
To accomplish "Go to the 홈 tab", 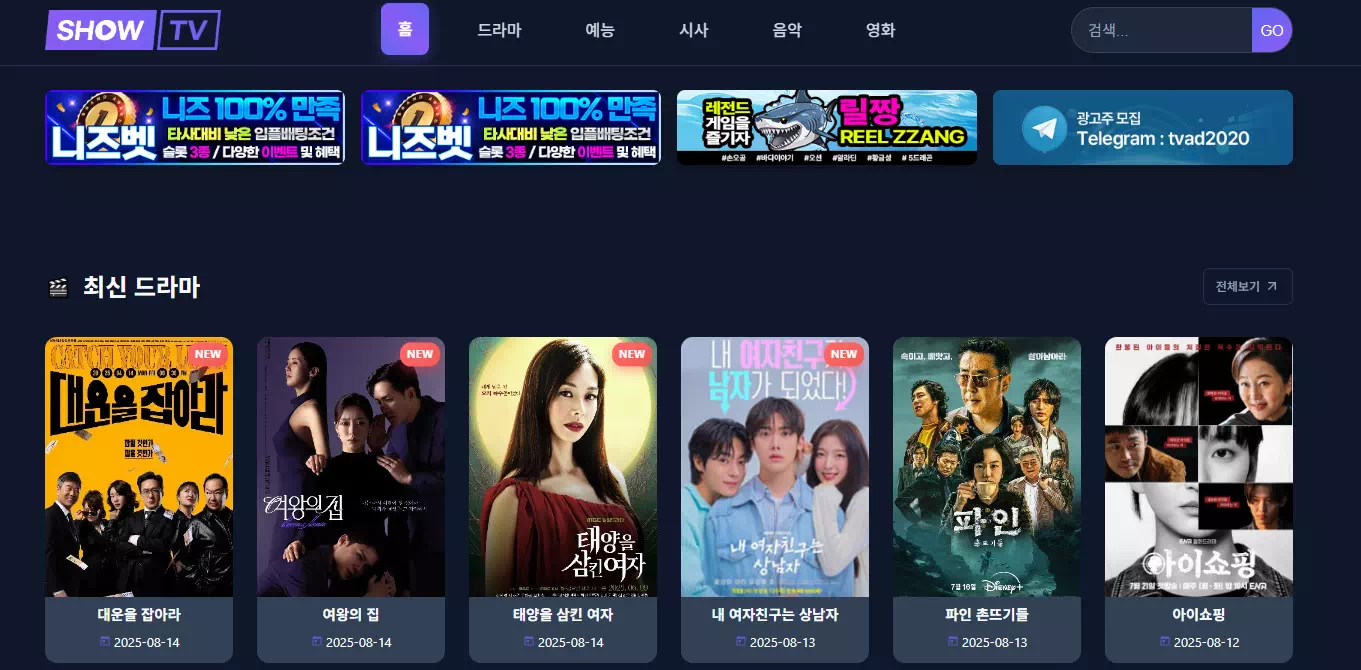I will point(405,29).
